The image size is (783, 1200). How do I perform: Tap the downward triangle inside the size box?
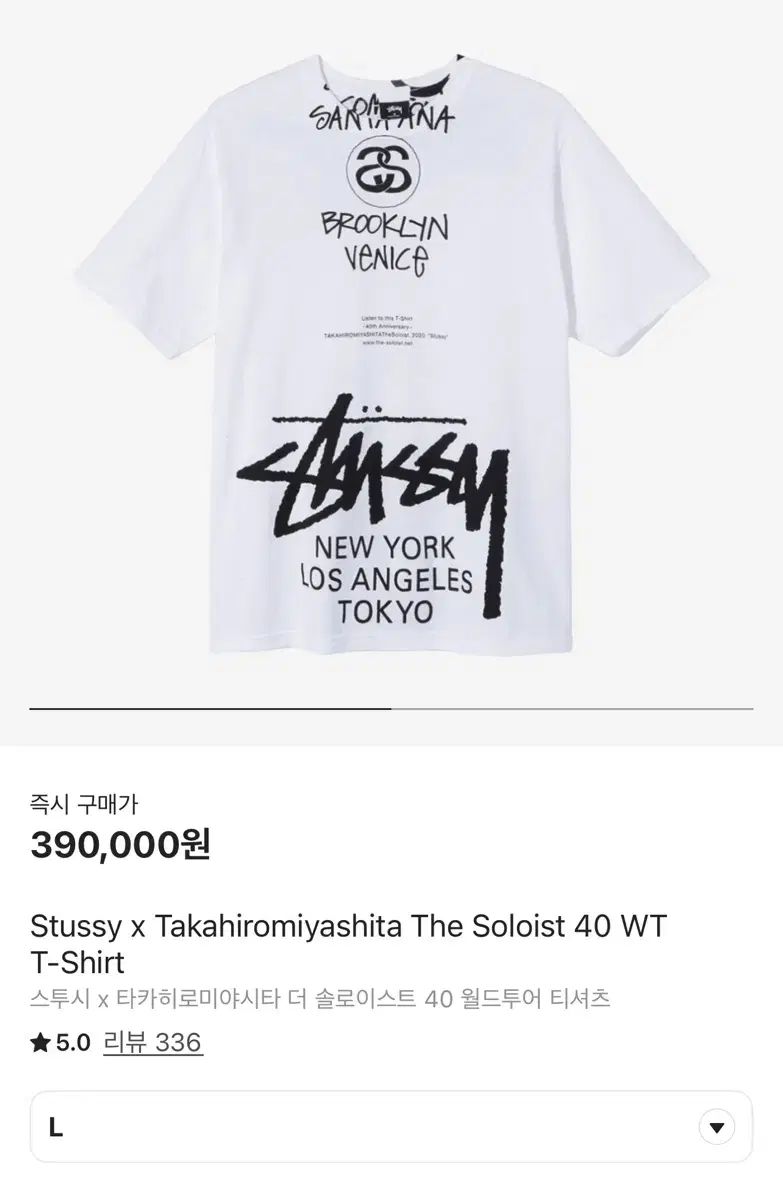point(716,1126)
